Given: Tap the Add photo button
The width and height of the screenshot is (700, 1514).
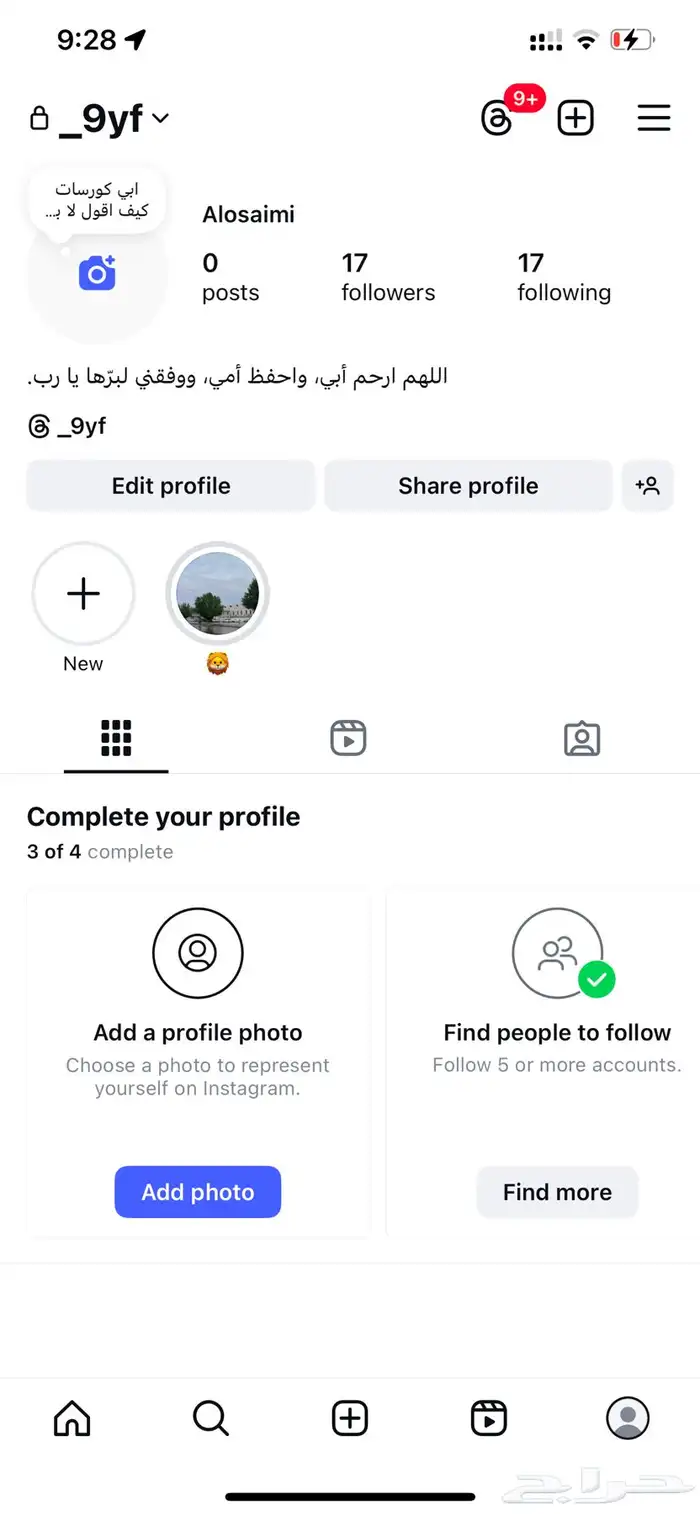Looking at the screenshot, I should [198, 1192].
